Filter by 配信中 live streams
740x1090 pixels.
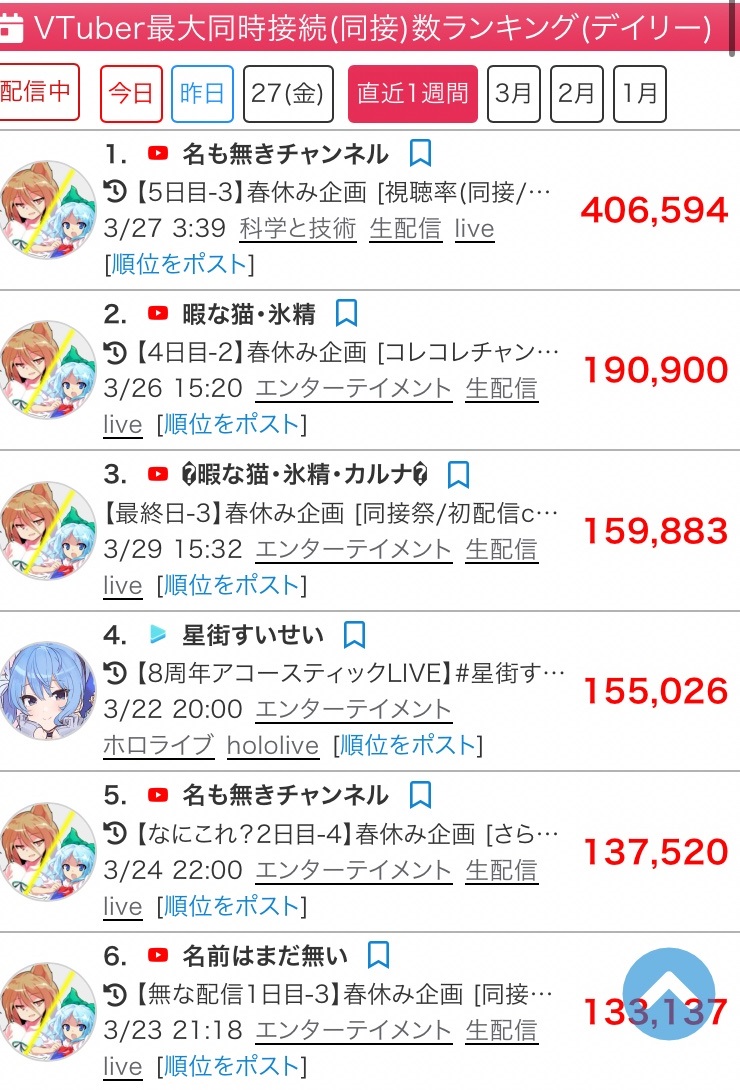coord(36,92)
